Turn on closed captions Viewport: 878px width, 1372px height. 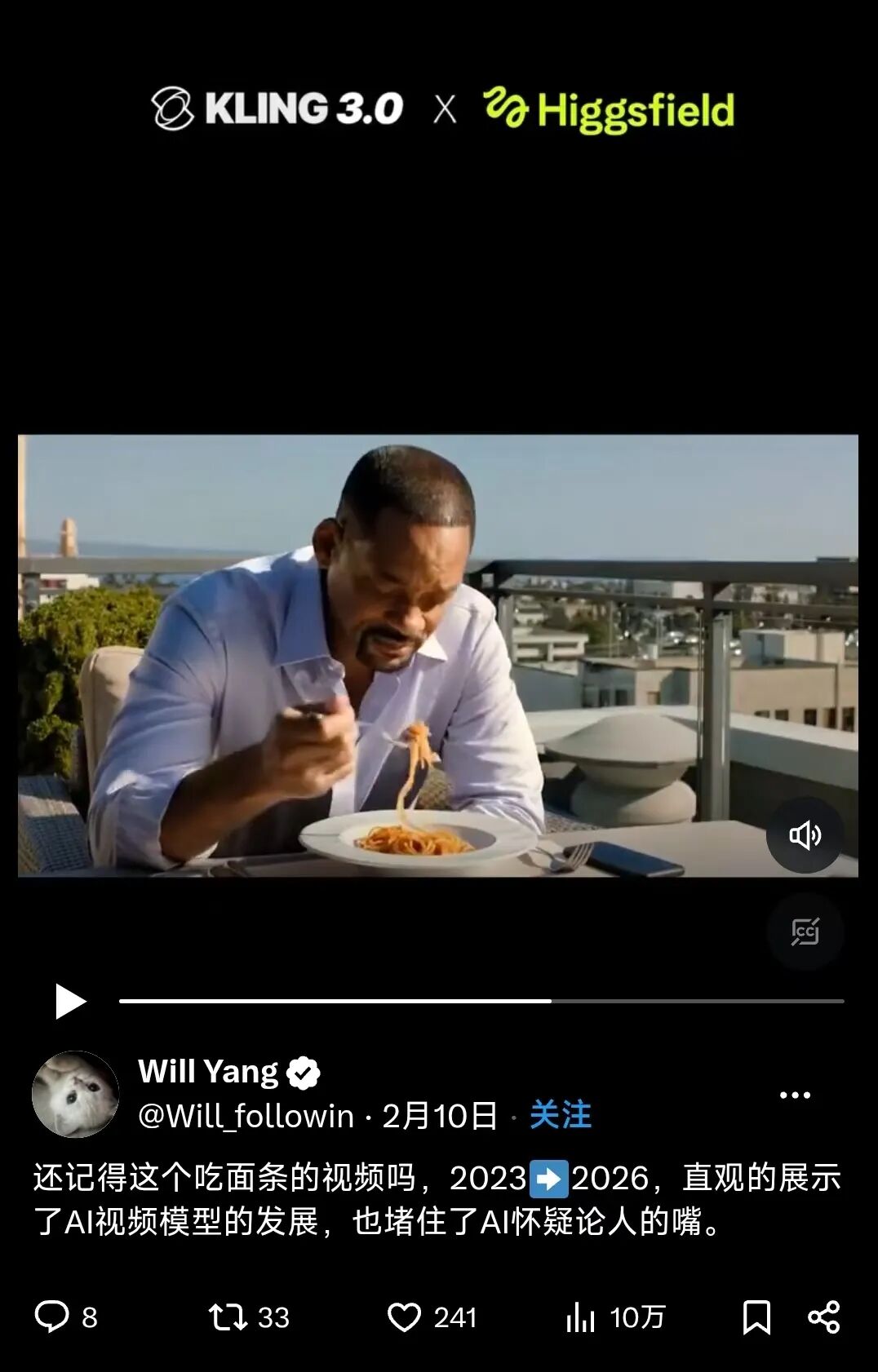tap(805, 932)
